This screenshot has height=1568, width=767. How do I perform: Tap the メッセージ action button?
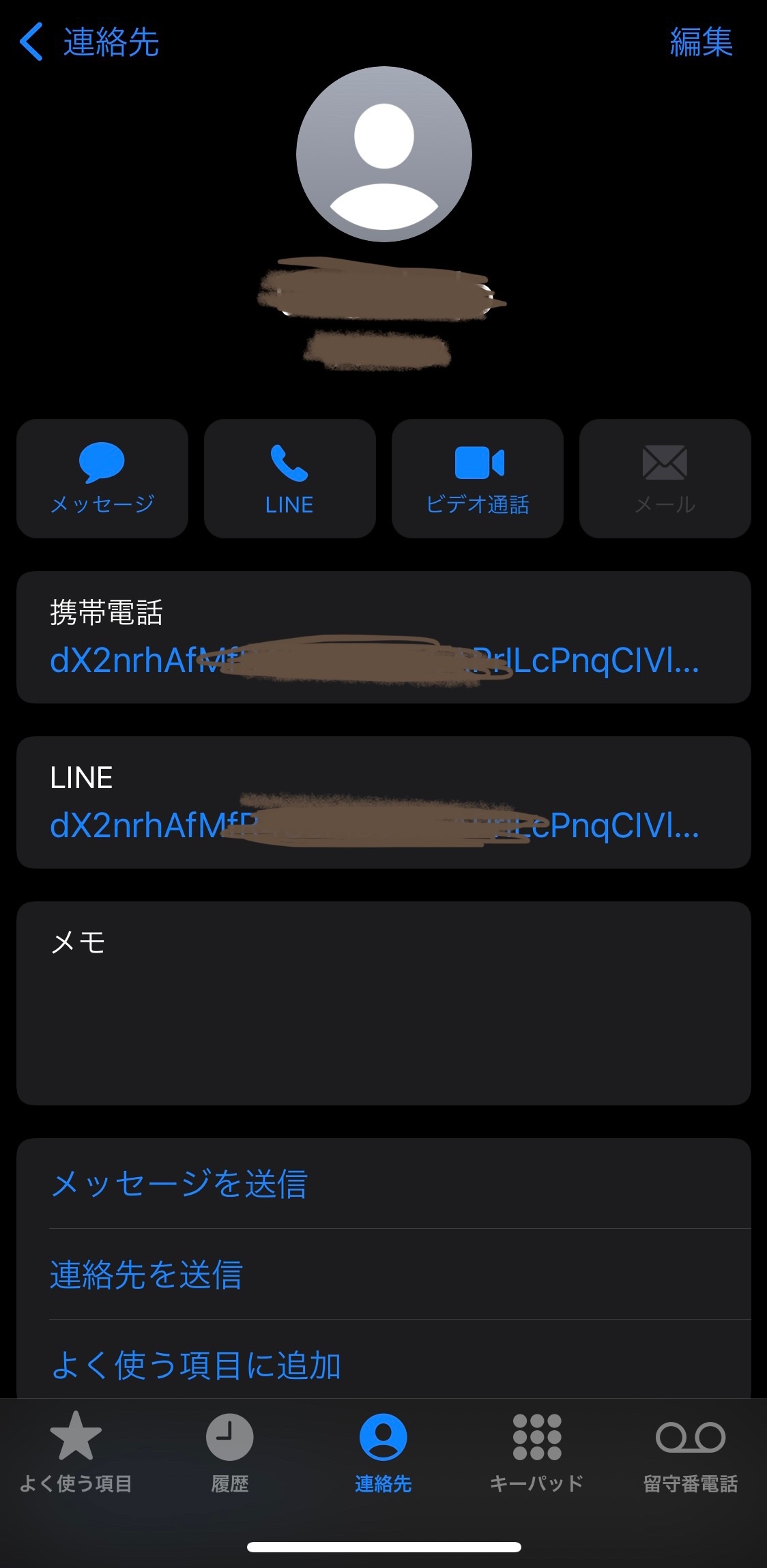coord(102,478)
